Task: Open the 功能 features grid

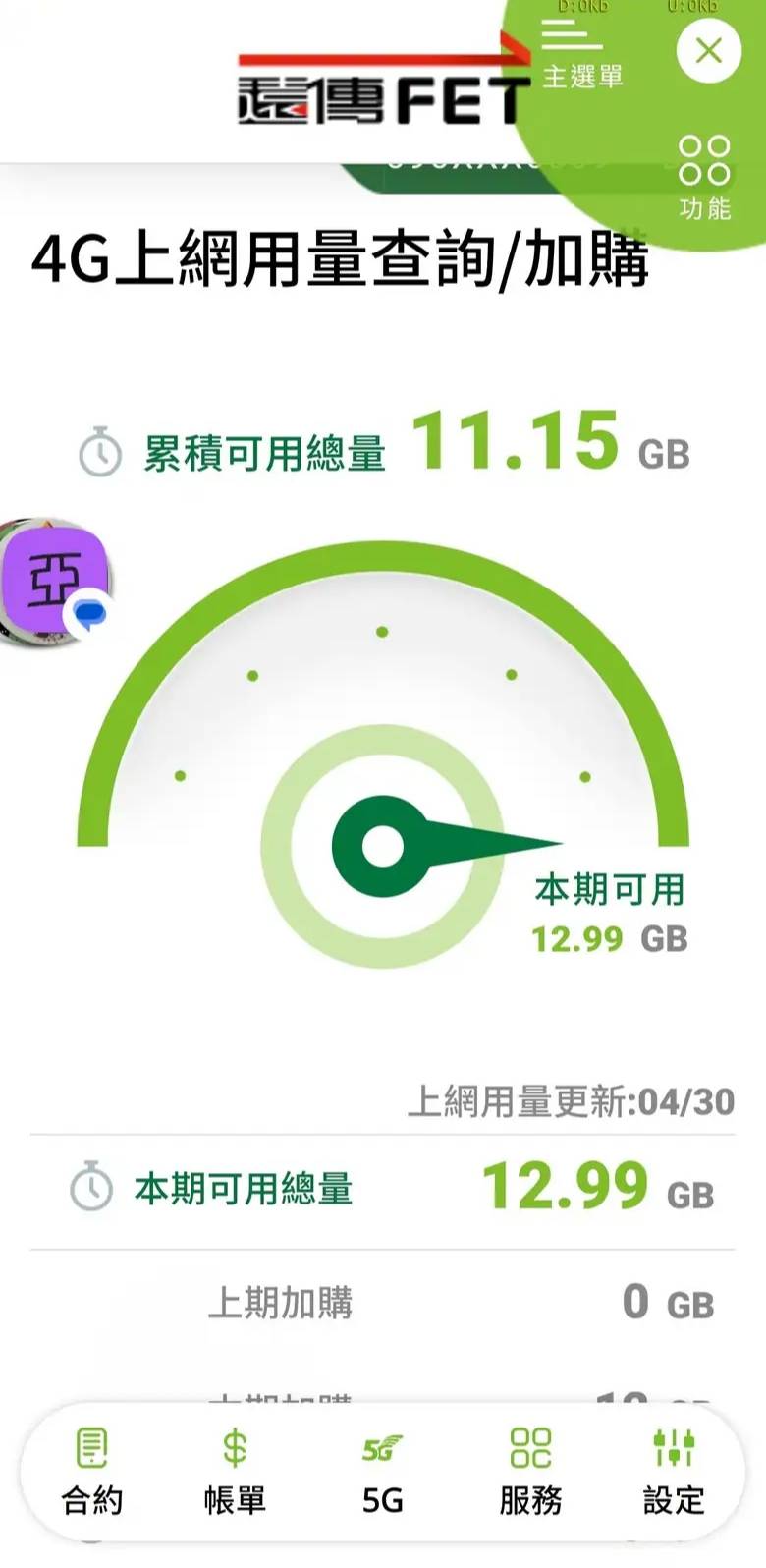Action: click(704, 177)
